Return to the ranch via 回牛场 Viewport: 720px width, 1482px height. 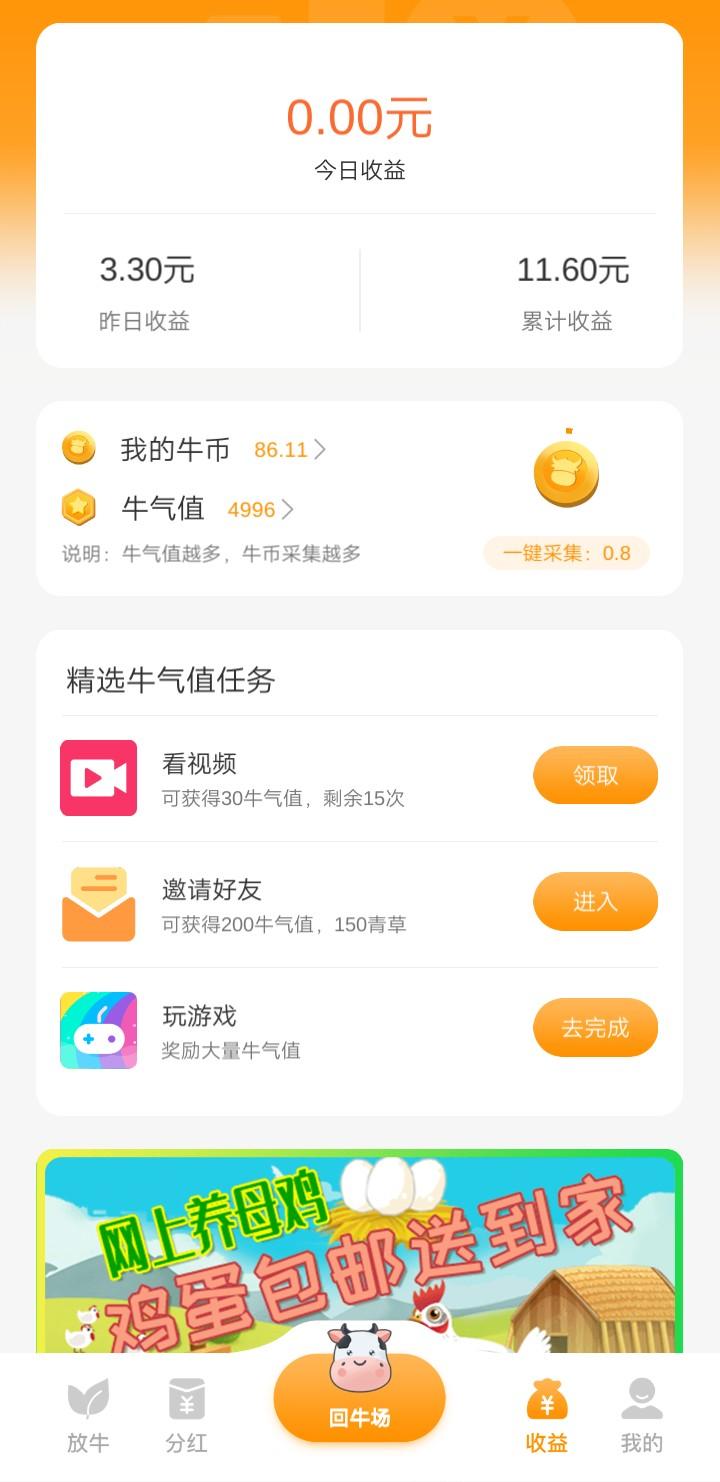coord(359,1400)
